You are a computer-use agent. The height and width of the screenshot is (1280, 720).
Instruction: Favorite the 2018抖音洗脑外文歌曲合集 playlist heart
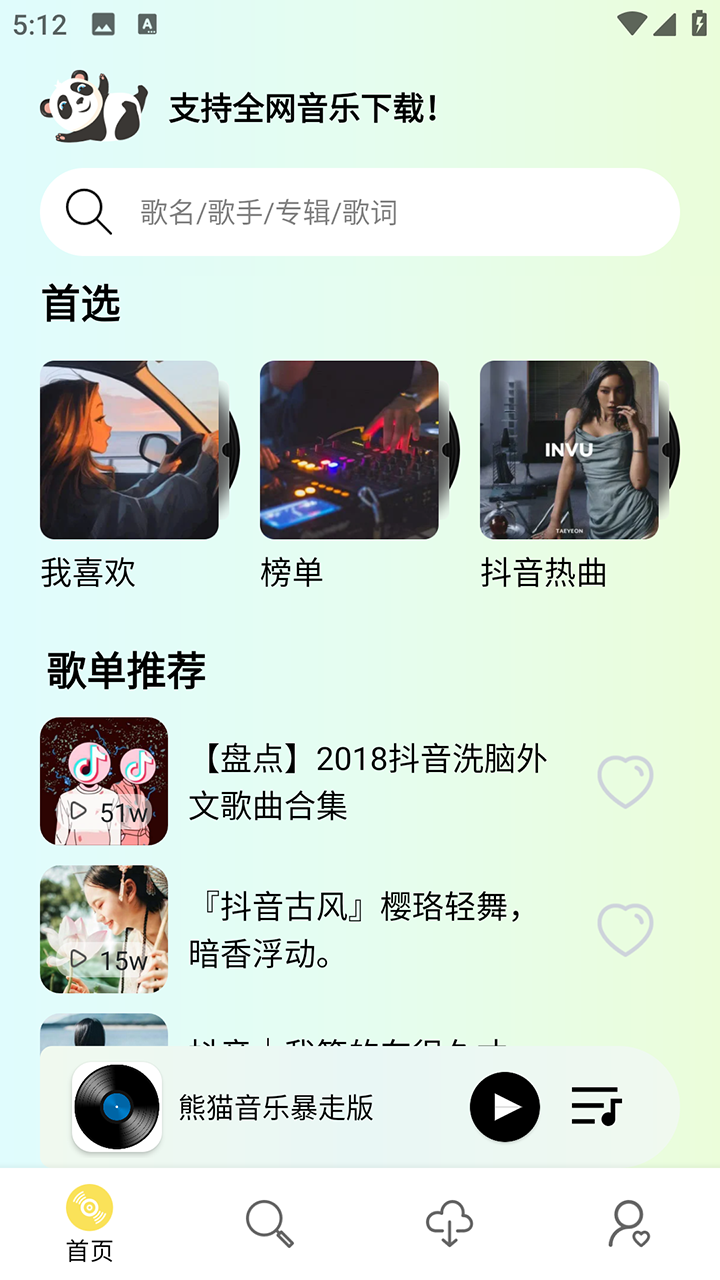[624, 781]
